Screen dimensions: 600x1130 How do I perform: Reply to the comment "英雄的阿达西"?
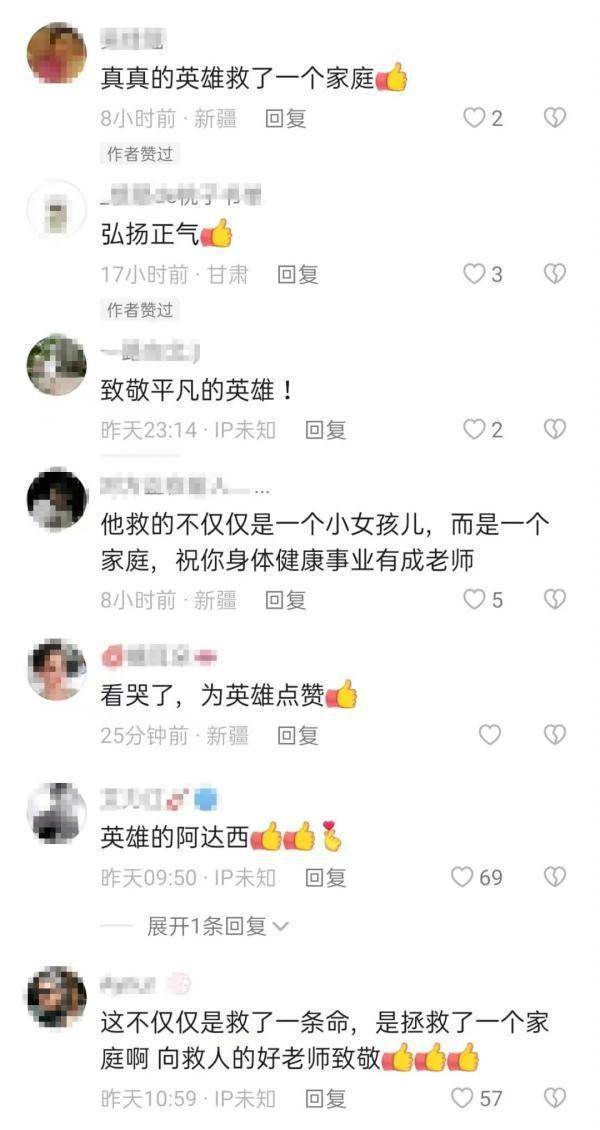(x=325, y=877)
